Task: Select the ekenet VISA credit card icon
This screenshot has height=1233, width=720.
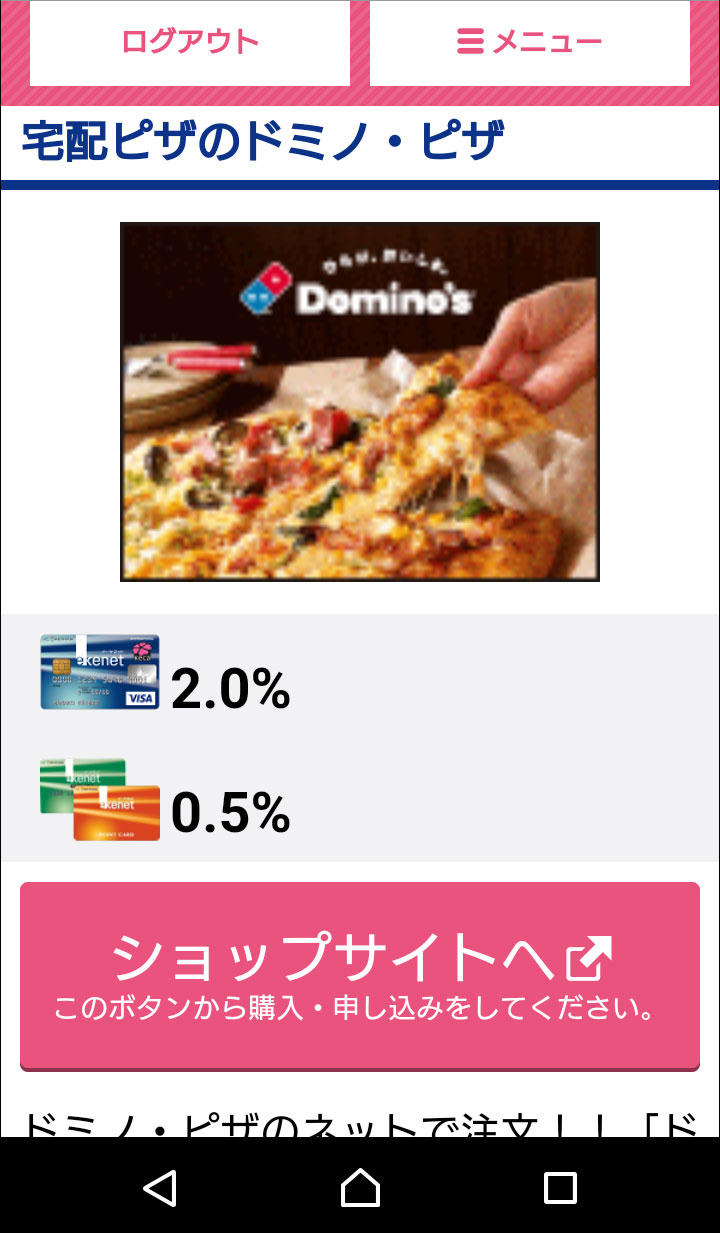Action: pos(99,672)
